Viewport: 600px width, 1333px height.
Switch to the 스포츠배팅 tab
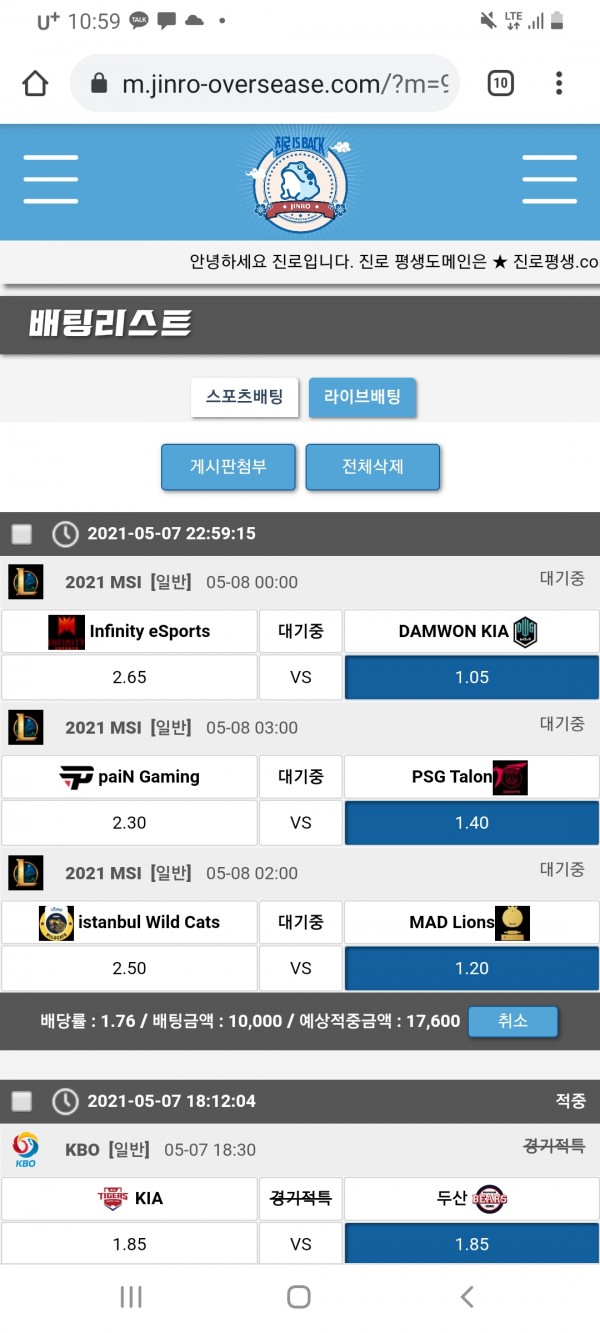245,397
